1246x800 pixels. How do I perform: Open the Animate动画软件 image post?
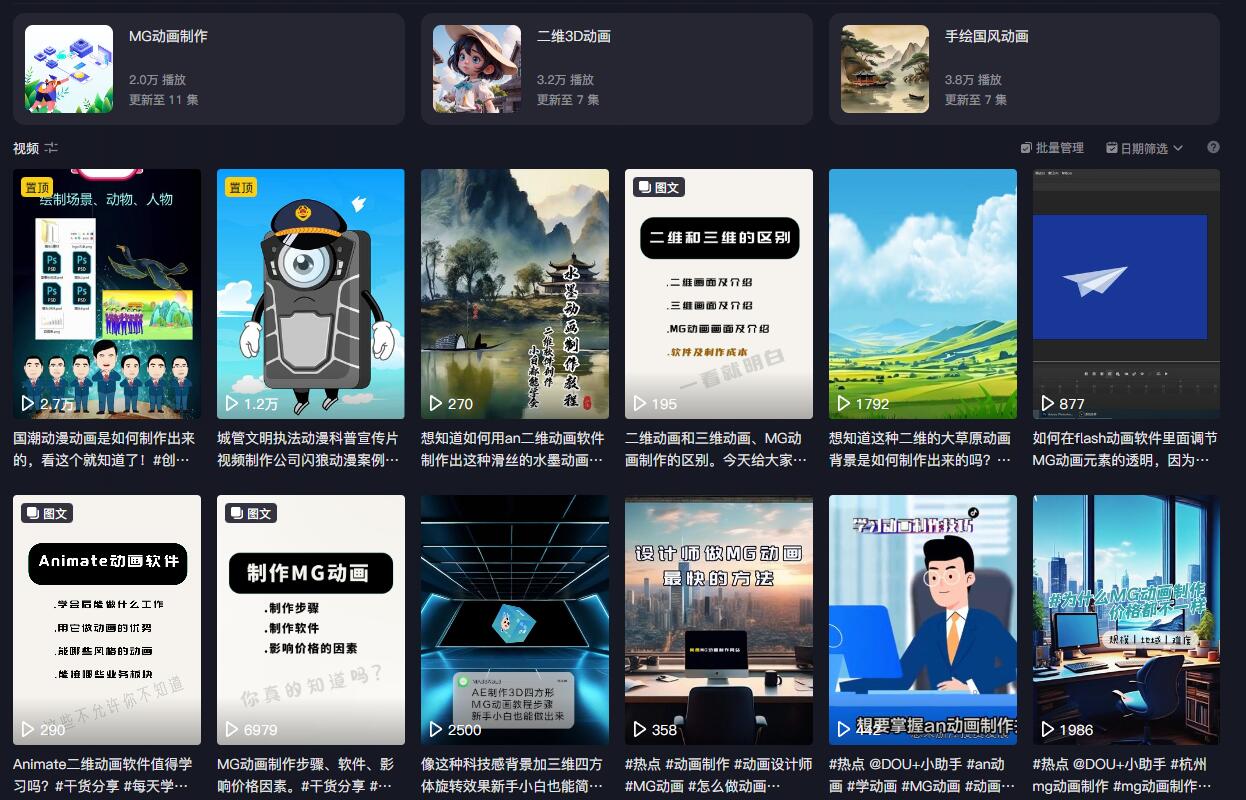(x=107, y=620)
